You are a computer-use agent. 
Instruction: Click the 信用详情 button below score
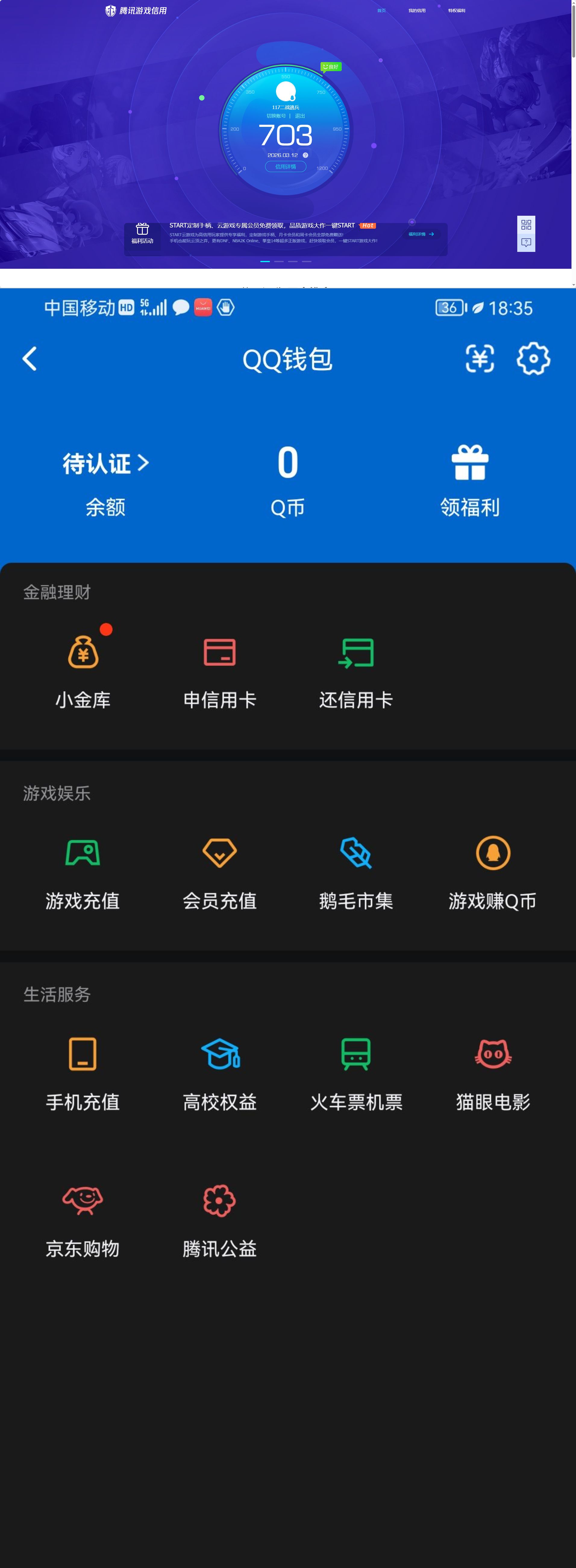click(x=286, y=166)
